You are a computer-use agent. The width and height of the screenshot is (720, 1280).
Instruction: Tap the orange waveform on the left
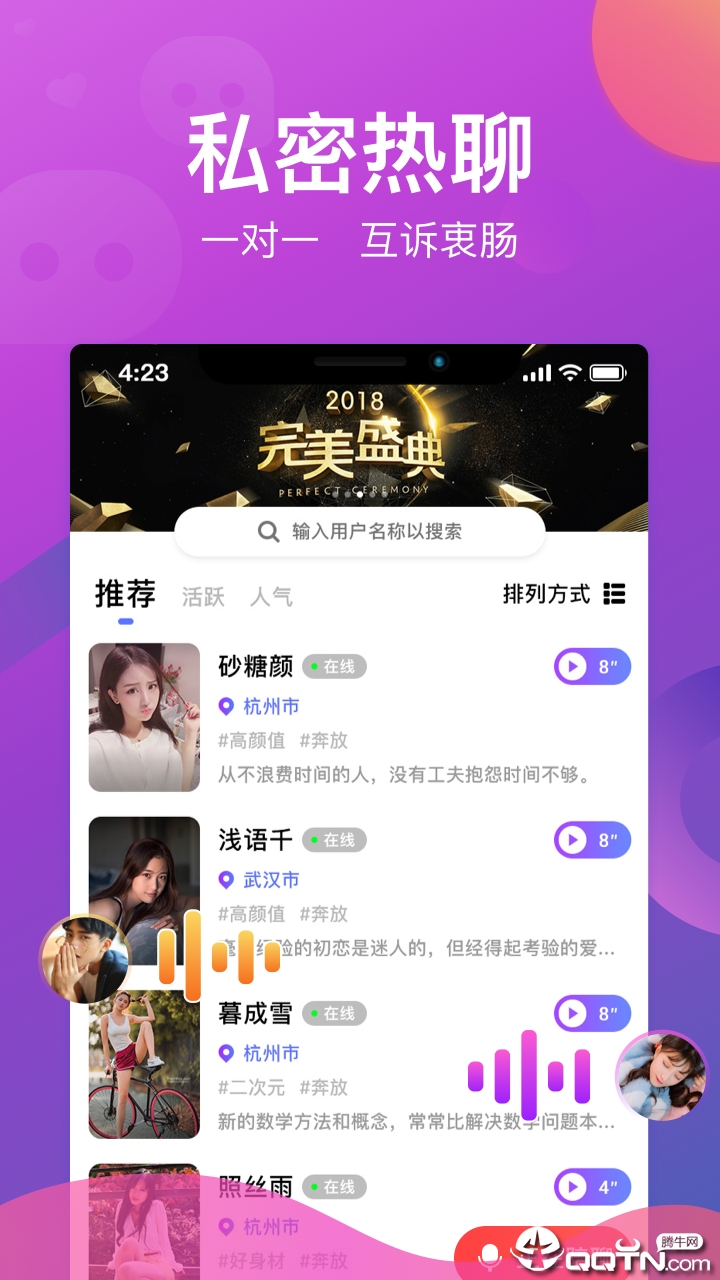click(x=215, y=955)
